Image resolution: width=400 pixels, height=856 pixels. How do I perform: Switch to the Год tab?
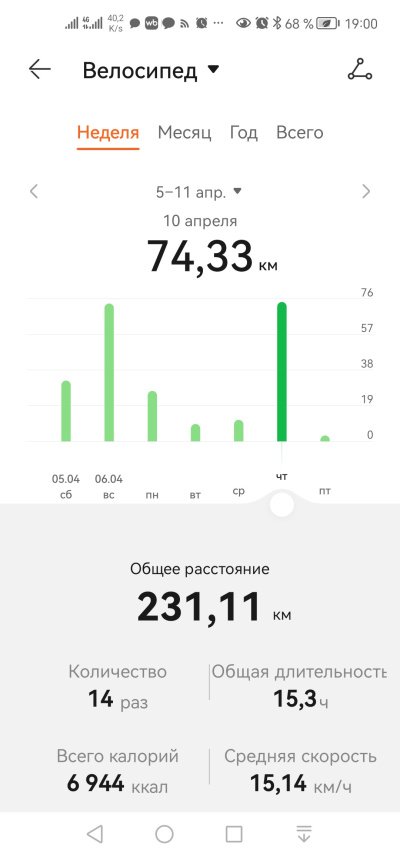point(243,133)
